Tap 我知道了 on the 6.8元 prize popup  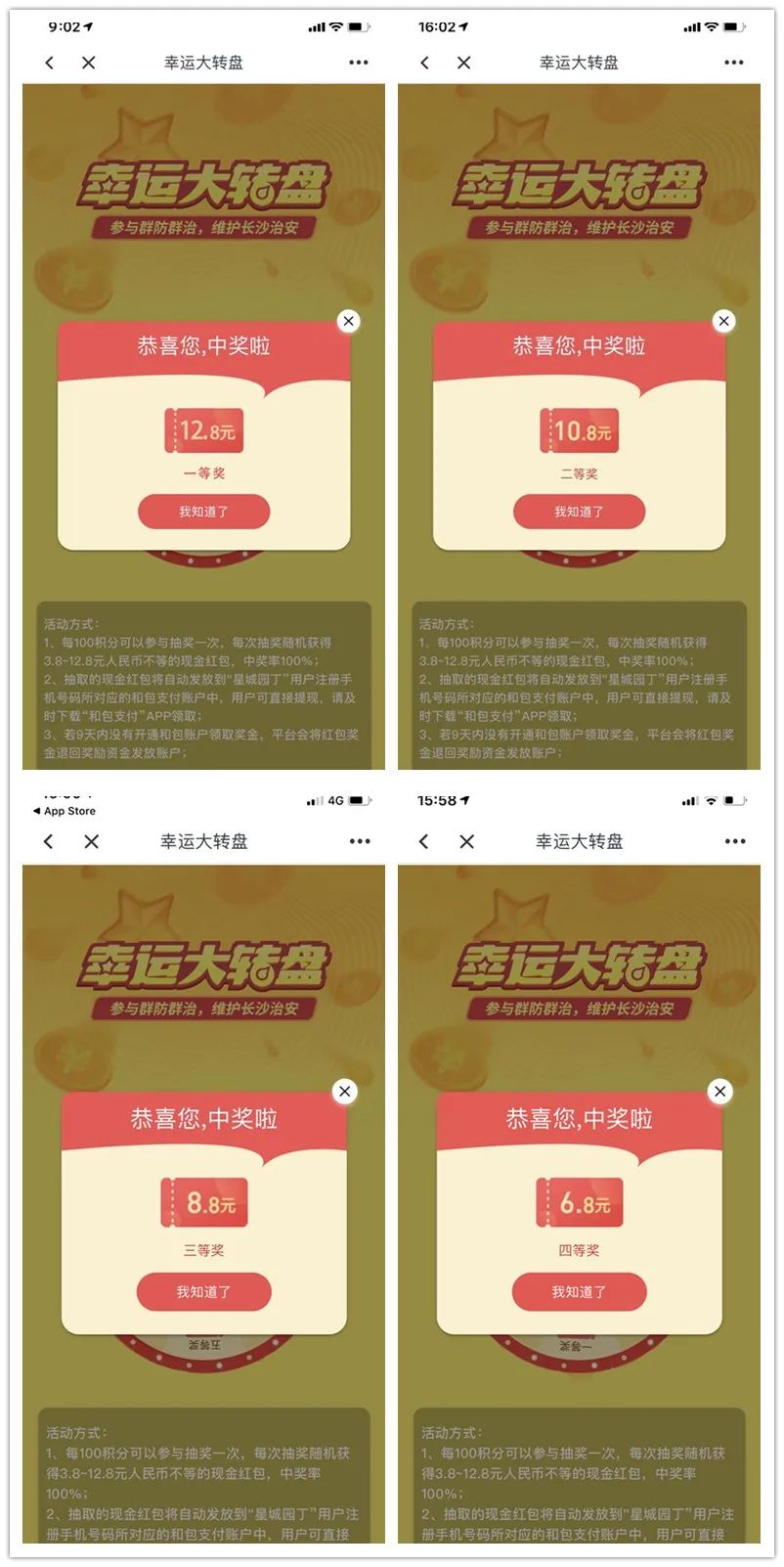(x=580, y=1291)
